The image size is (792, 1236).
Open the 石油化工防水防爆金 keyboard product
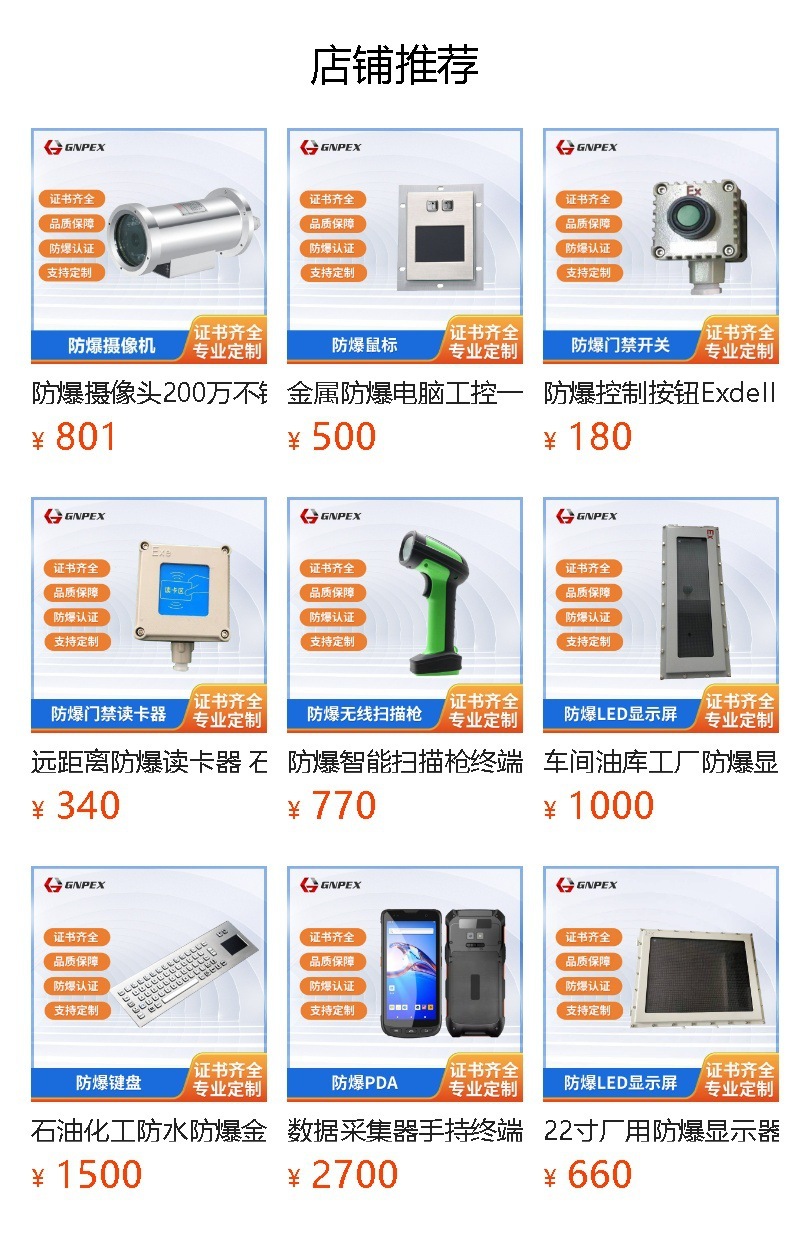click(149, 984)
